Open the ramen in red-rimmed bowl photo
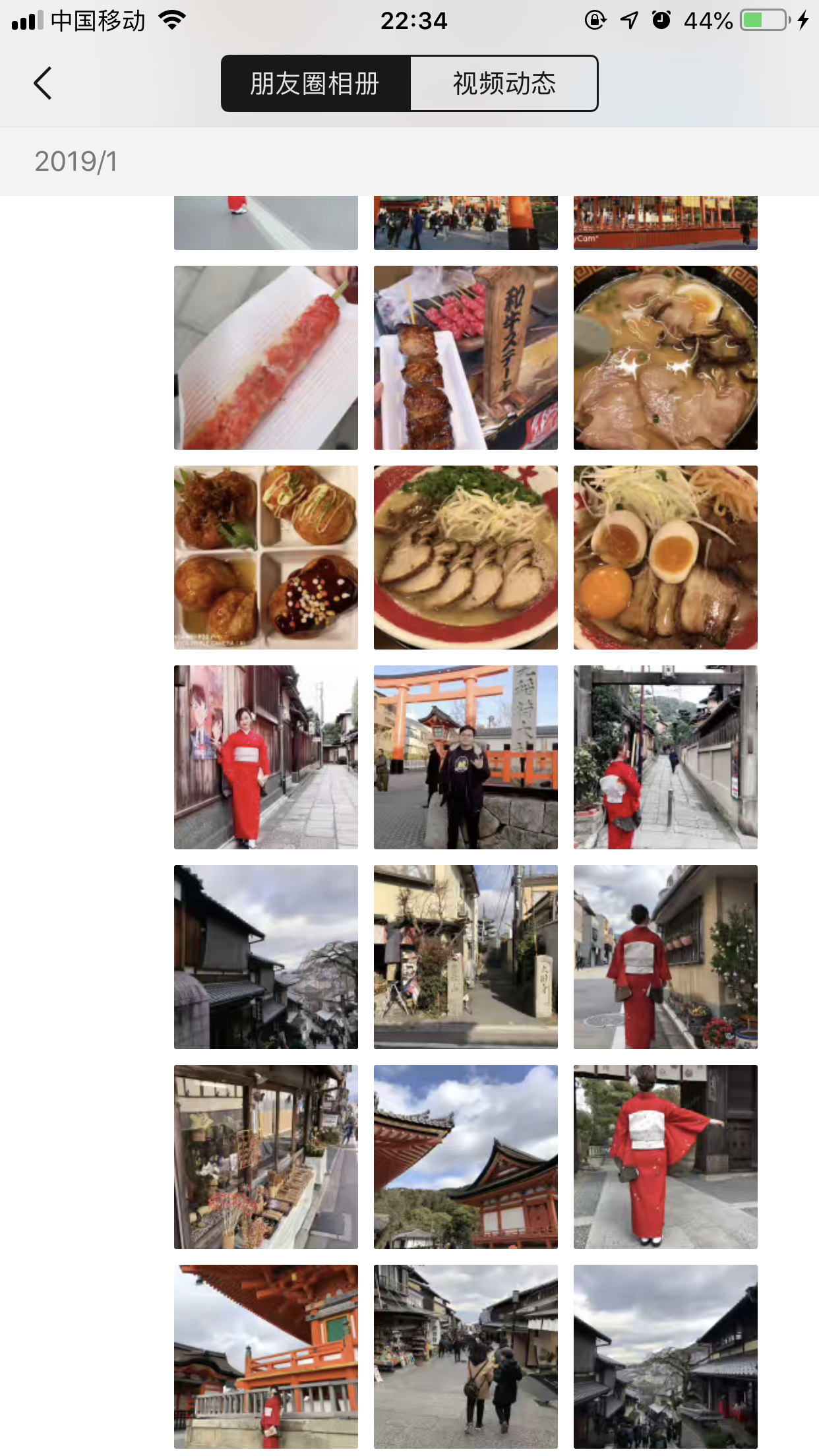This screenshot has width=819, height=1456. click(466, 557)
